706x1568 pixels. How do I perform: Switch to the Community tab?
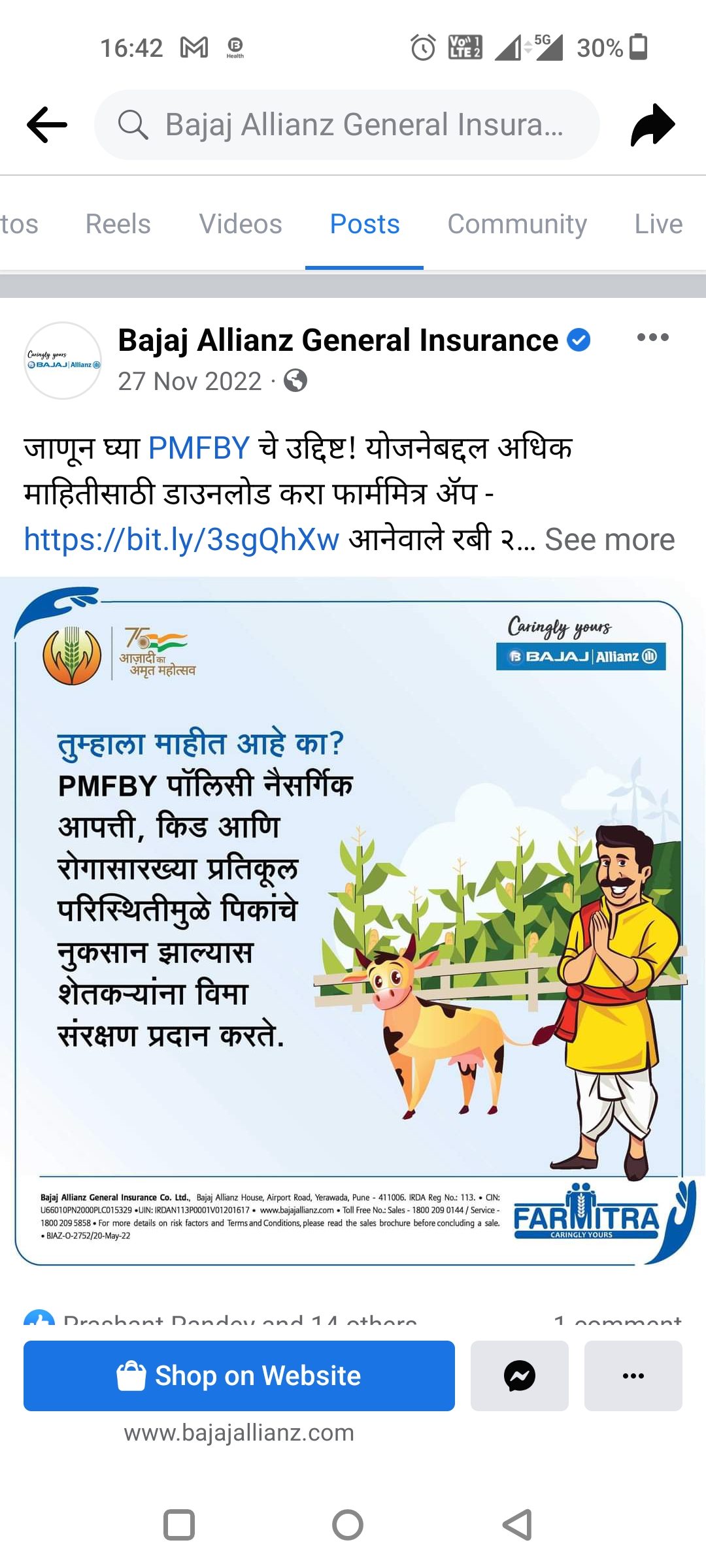(x=517, y=224)
